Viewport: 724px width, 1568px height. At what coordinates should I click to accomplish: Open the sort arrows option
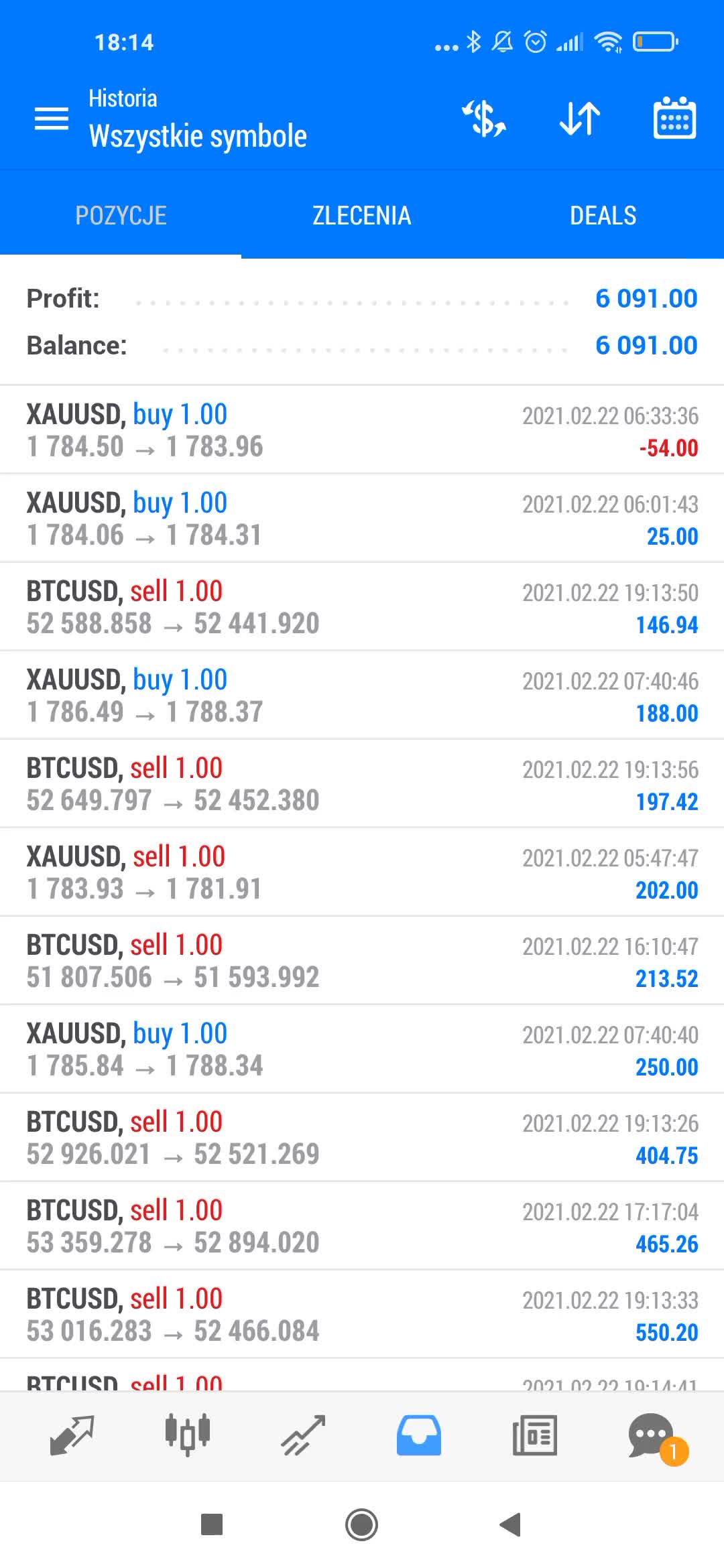pyautogui.click(x=580, y=119)
